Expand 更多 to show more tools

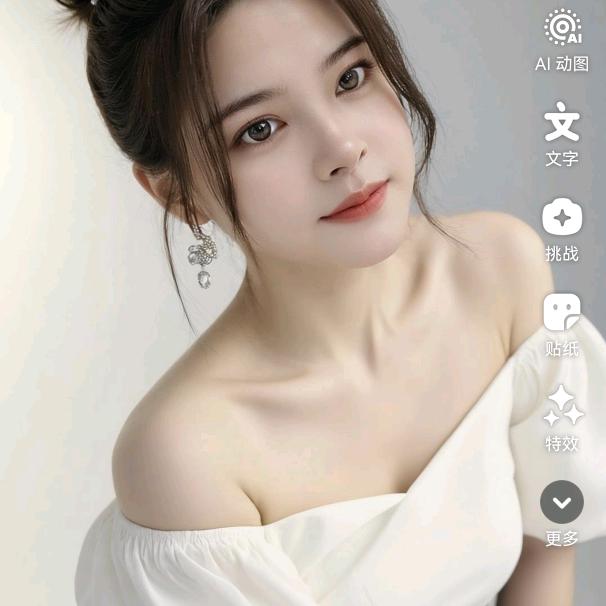562,502
